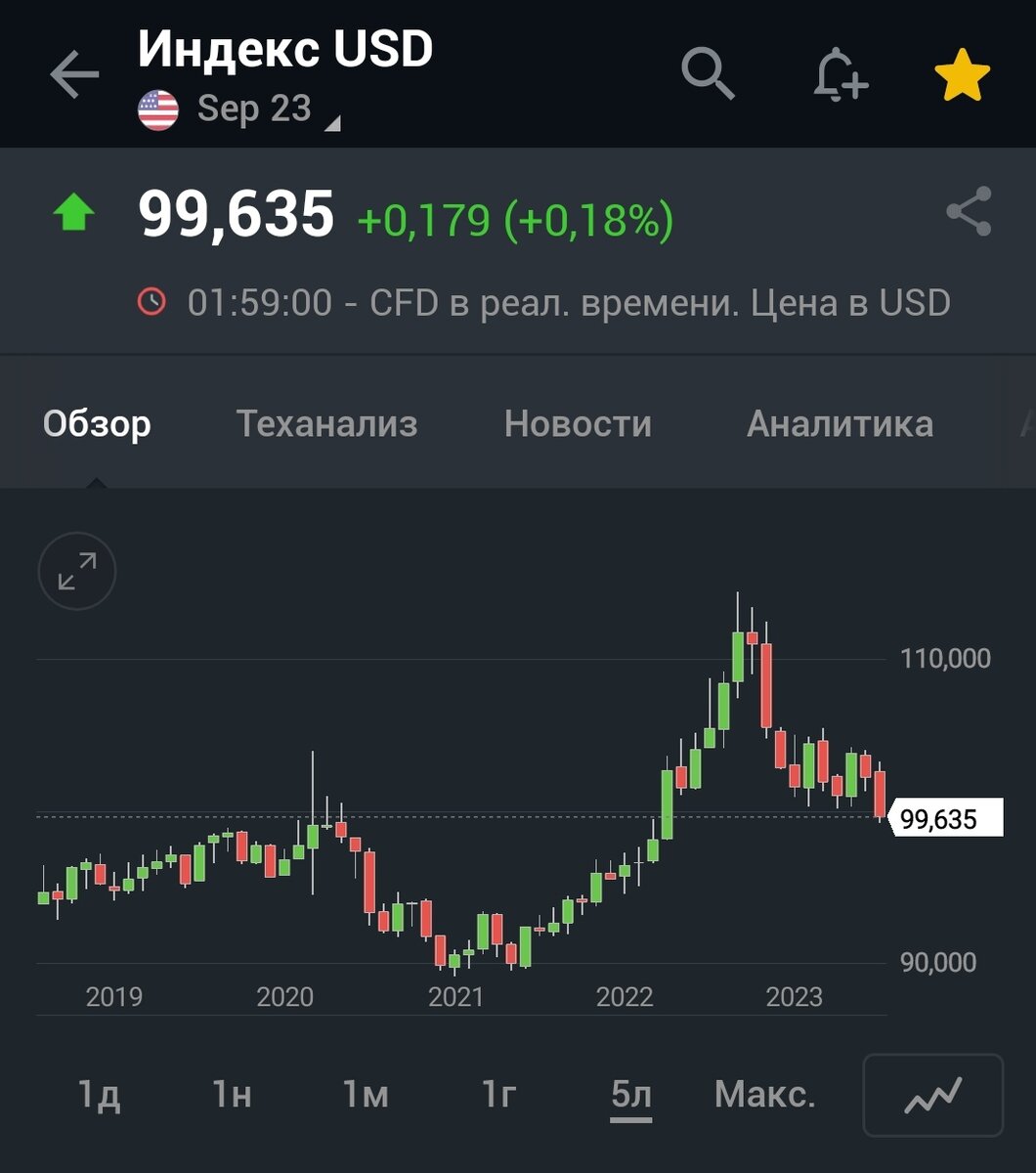Tap the 2021 label on the chart axis
Image resolution: width=1036 pixels, height=1173 pixels.
[x=456, y=998]
